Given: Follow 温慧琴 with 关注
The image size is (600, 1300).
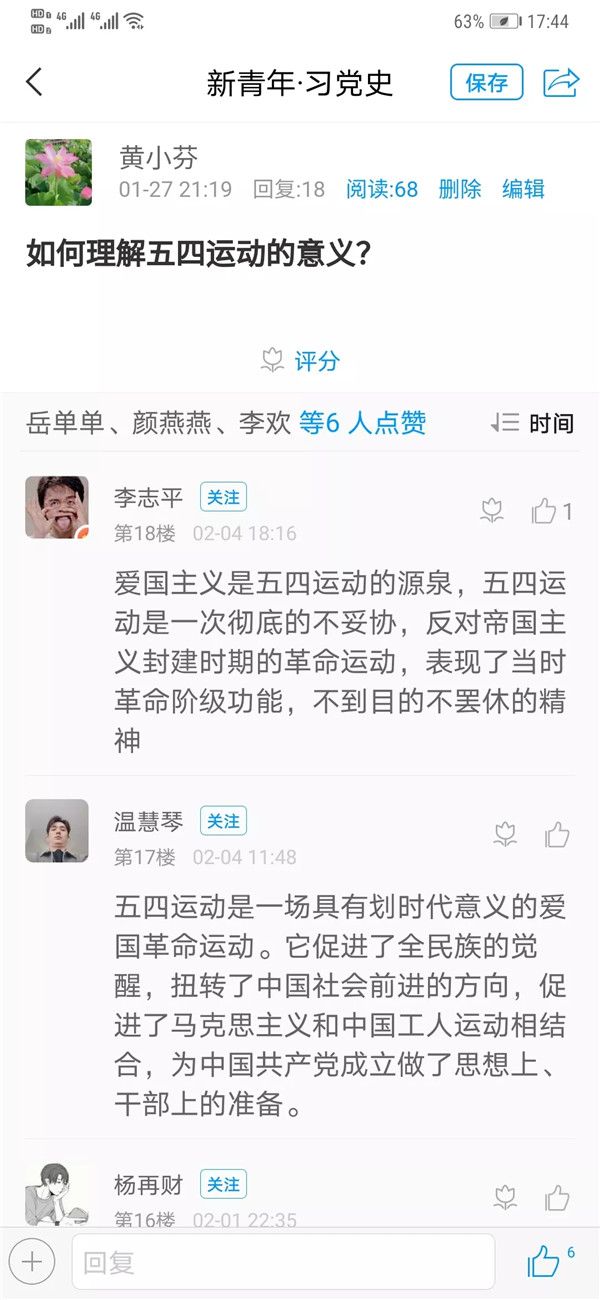Looking at the screenshot, I should point(223,821).
